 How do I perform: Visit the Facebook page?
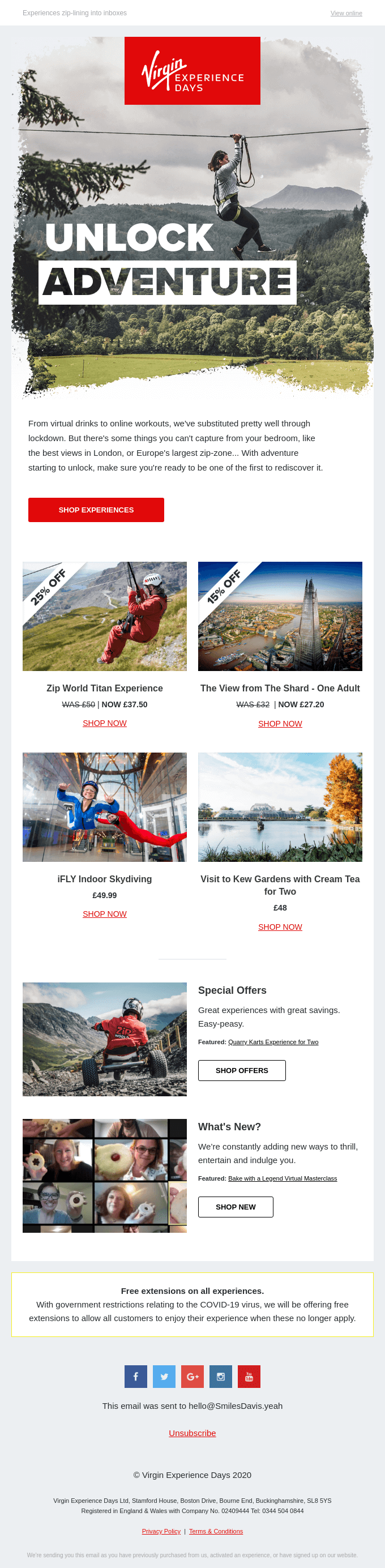tap(136, 1376)
